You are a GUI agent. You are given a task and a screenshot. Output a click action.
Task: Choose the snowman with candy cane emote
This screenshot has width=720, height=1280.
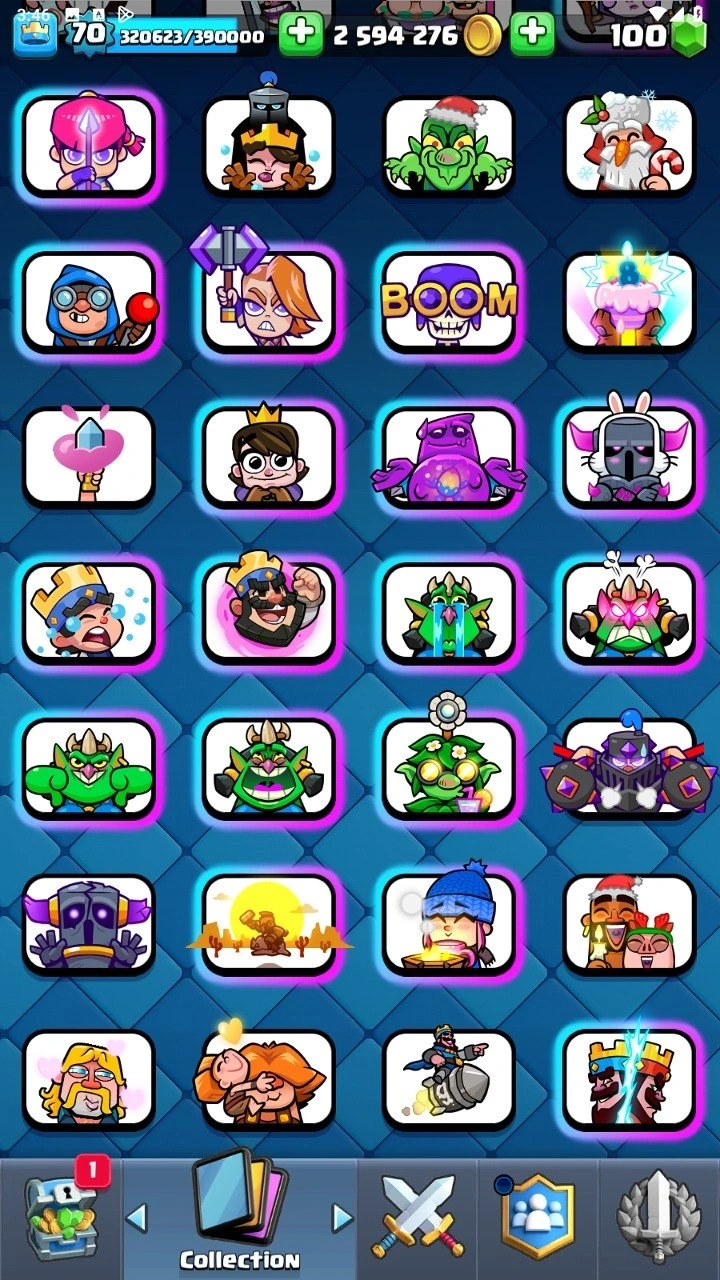[629, 145]
